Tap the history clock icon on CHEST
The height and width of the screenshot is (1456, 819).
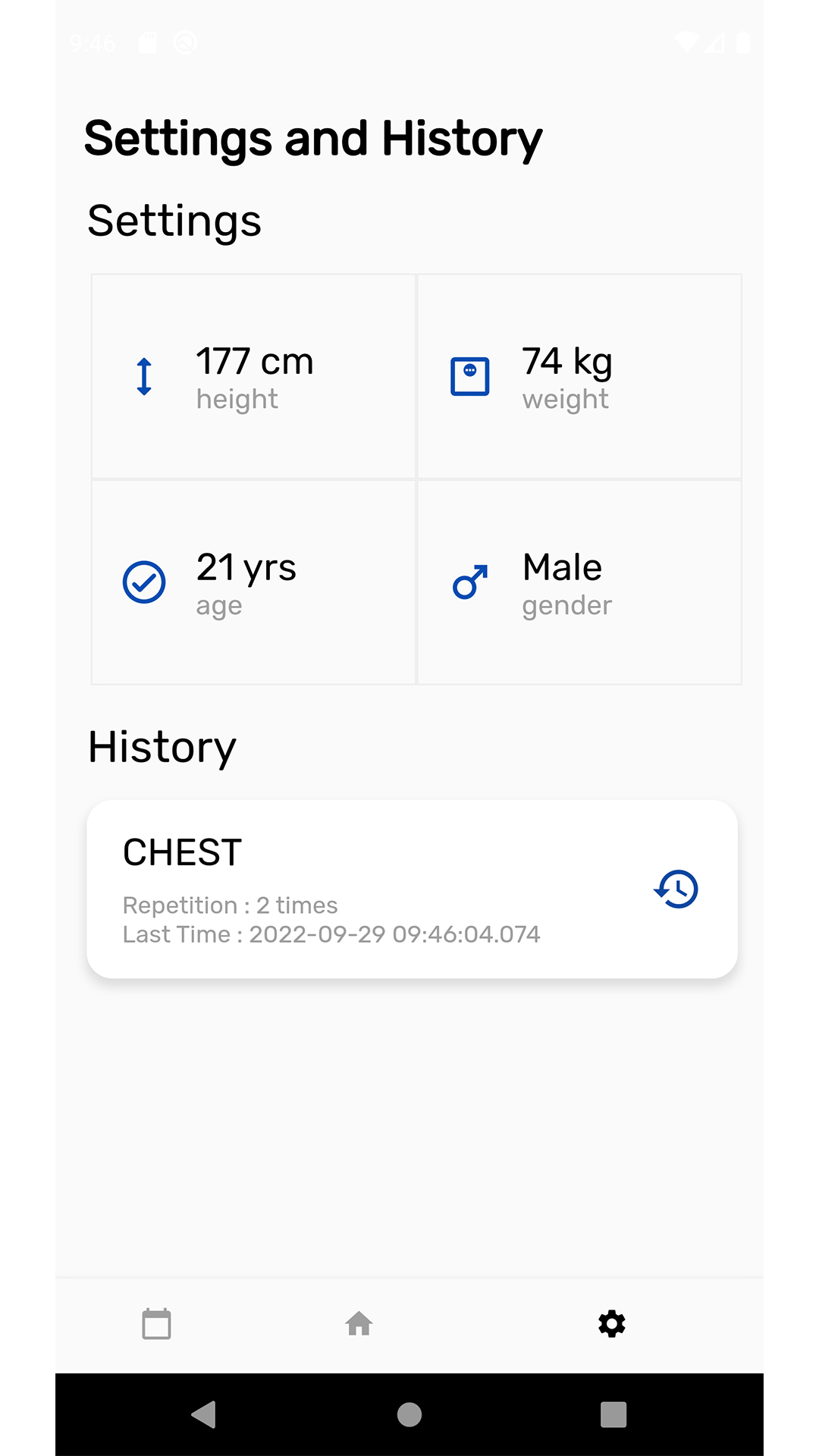(676, 889)
